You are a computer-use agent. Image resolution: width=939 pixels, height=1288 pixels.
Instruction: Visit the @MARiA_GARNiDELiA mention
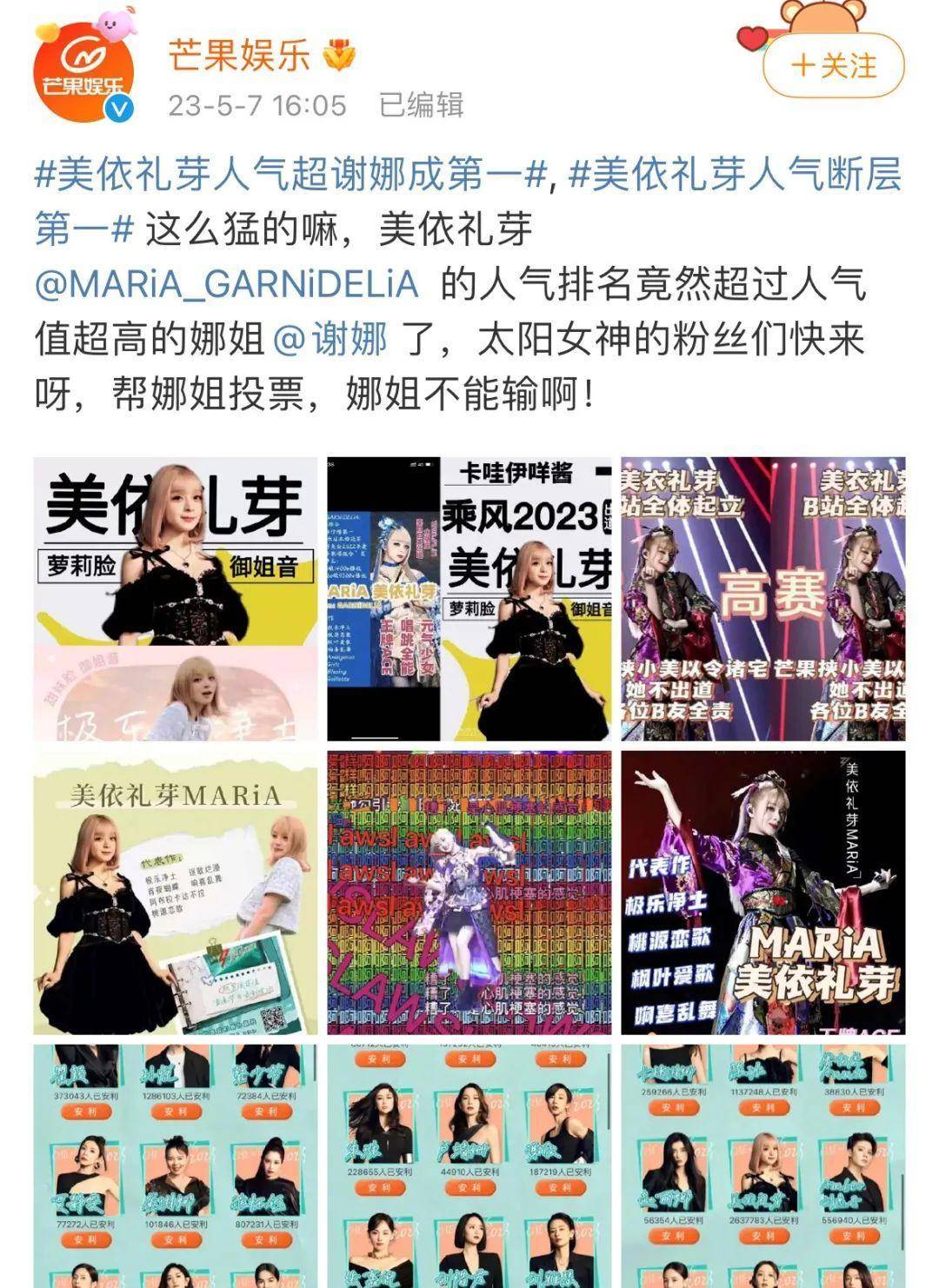(x=226, y=284)
